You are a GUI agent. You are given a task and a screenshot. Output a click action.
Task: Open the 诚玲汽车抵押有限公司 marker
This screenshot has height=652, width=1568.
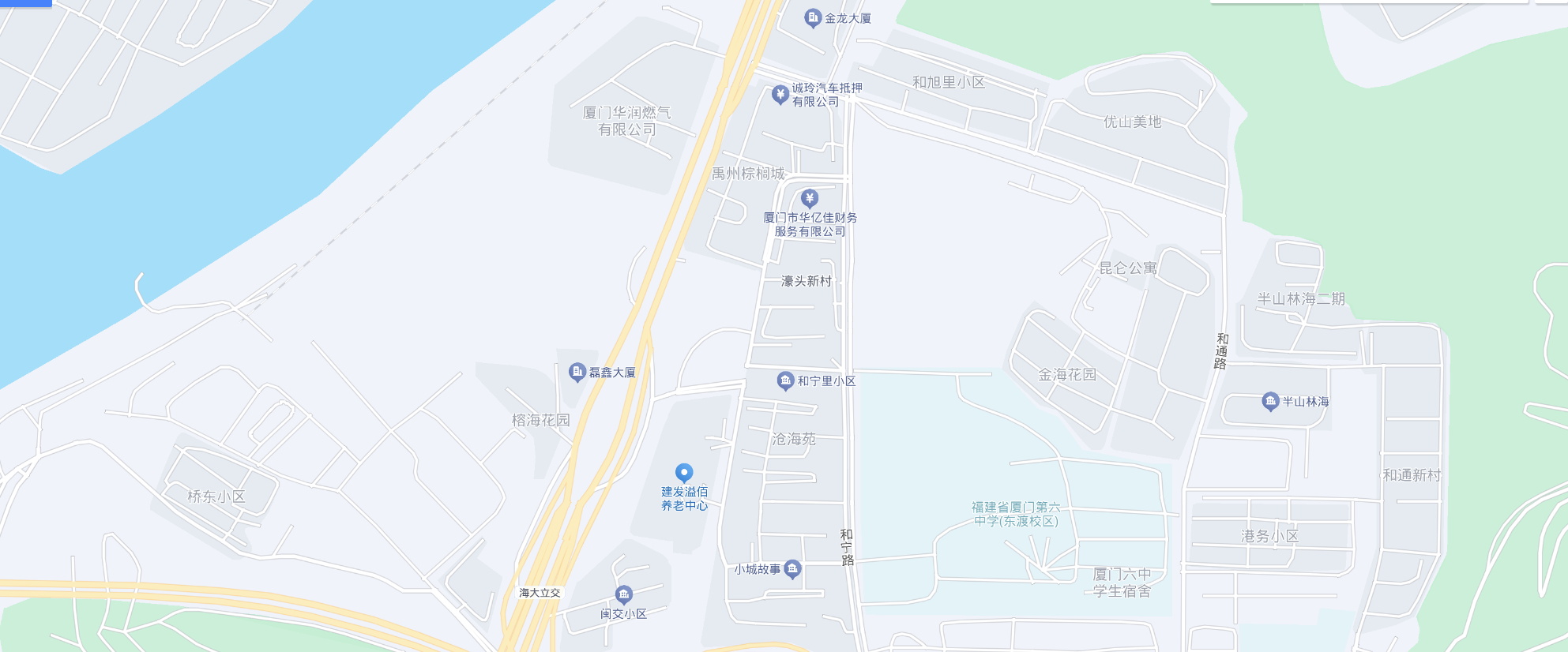[780, 95]
